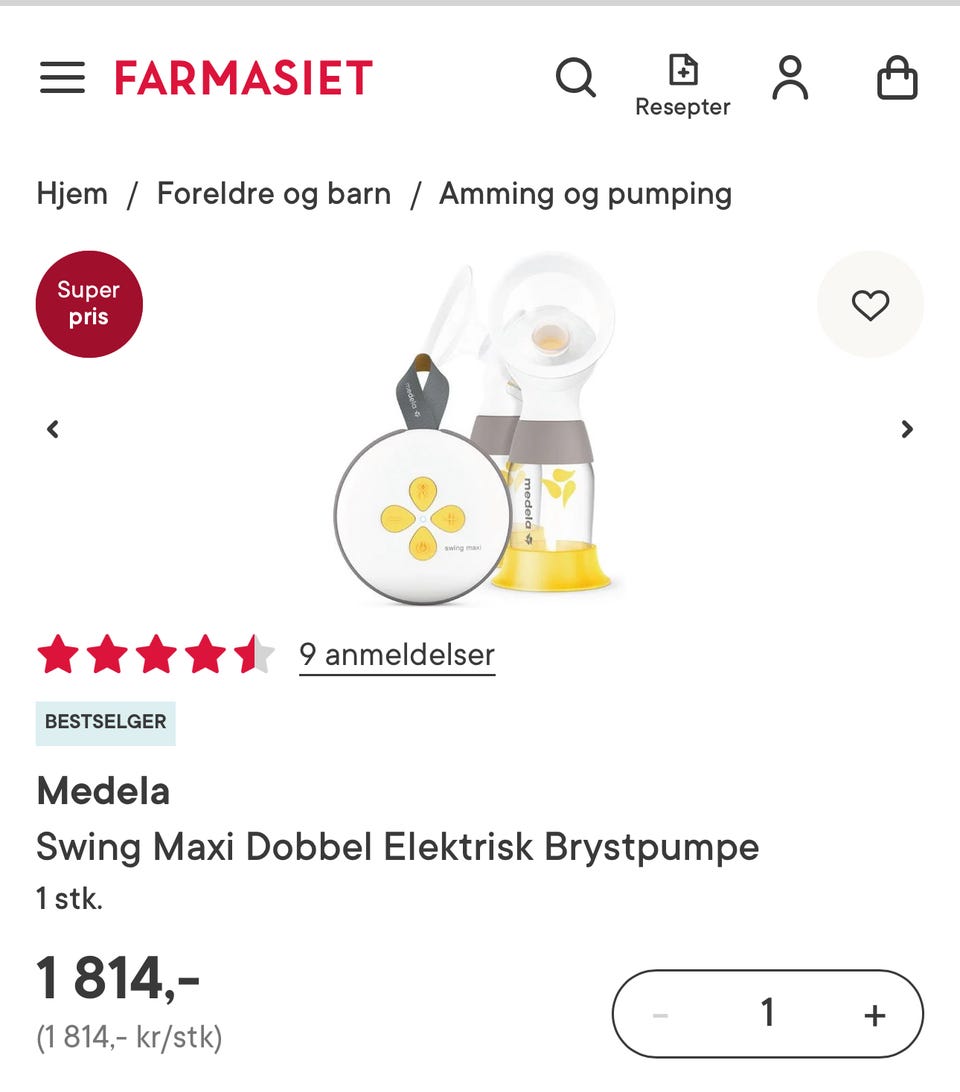Click the Farmasiet logo
Viewport: 960px width, 1092px height.
(243, 77)
